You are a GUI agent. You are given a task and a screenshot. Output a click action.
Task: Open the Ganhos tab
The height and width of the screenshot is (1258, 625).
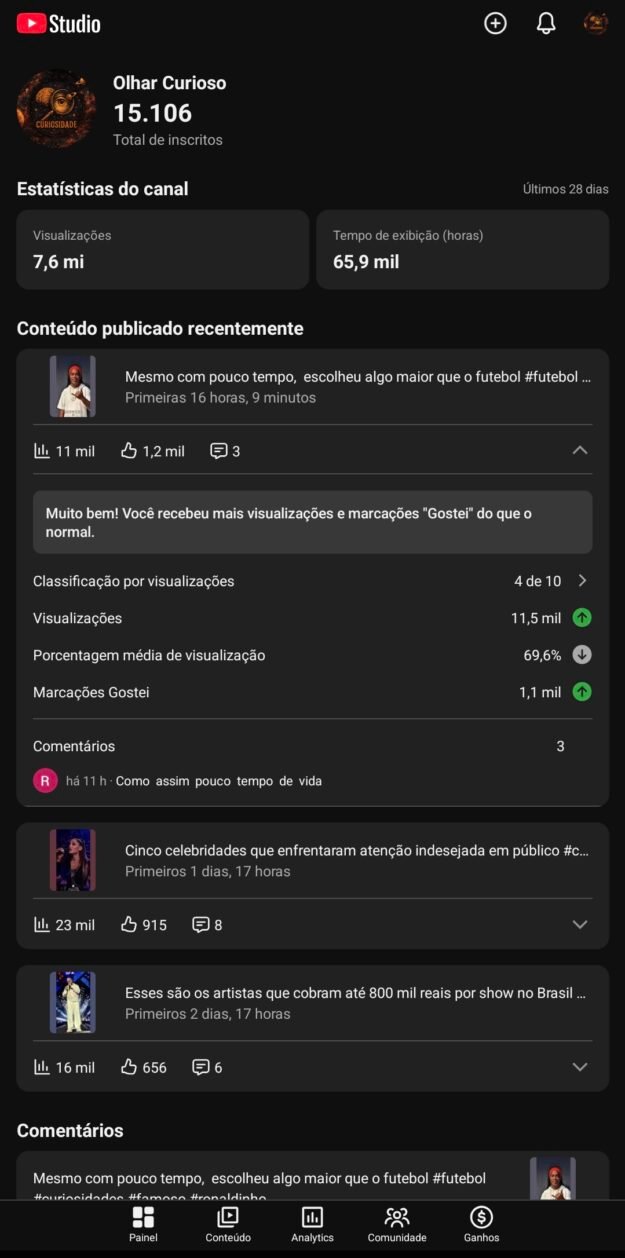(x=481, y=1223)
